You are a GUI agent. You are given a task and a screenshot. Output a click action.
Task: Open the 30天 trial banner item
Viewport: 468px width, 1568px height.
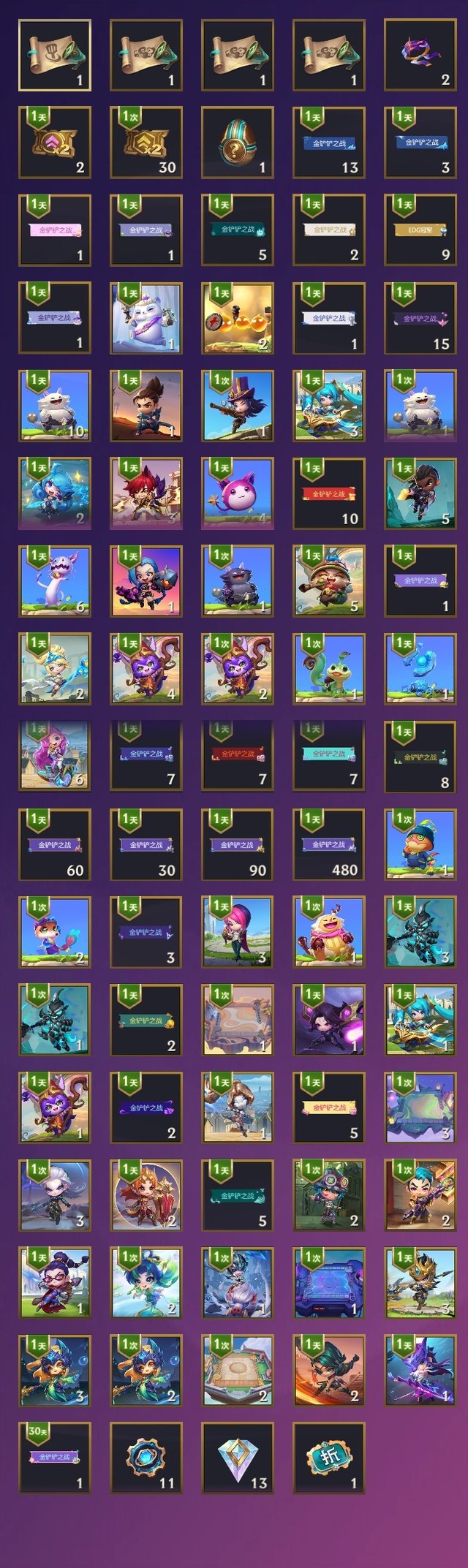click(x=55, y=1458)
